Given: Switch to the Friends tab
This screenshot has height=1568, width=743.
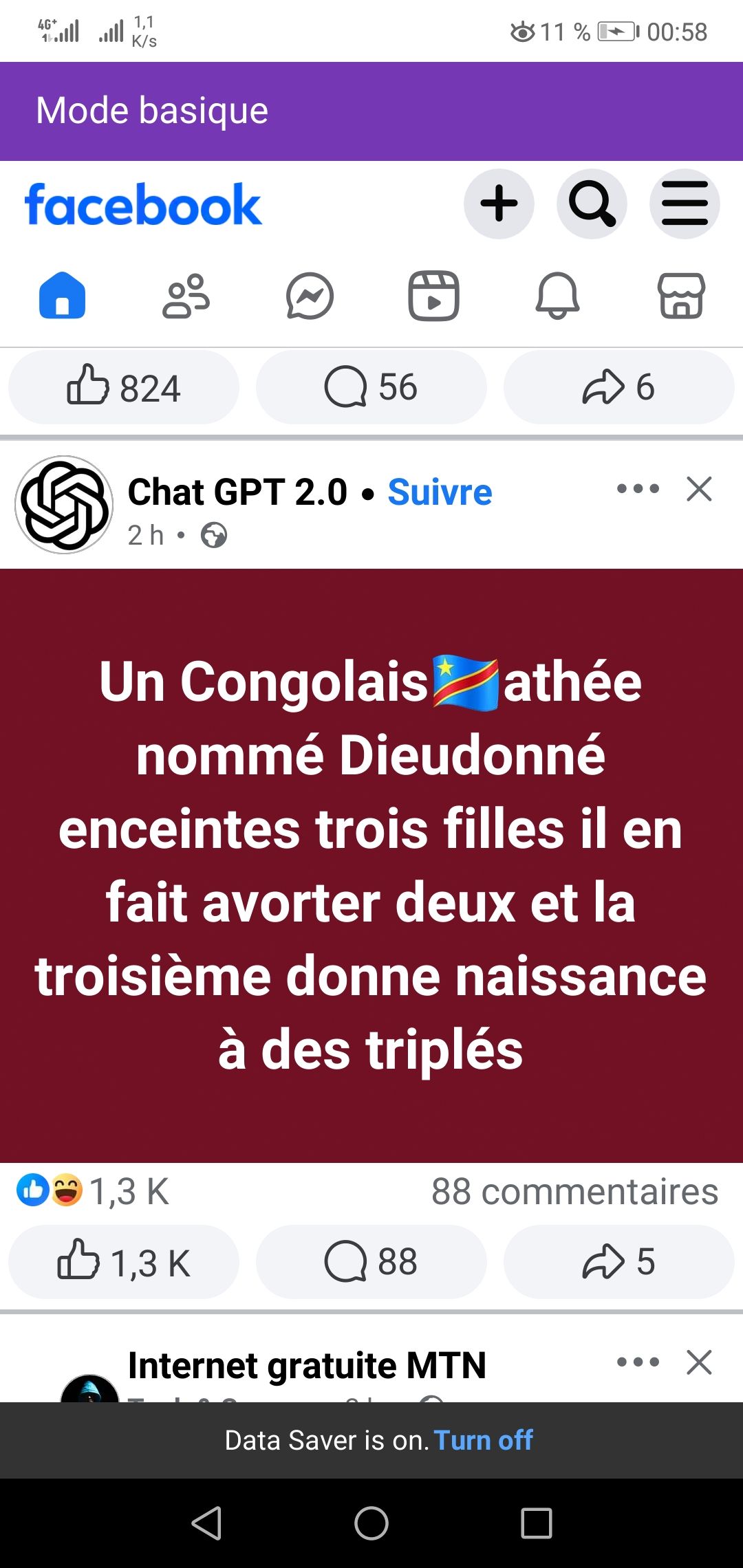Looking at the screenshot, I should tap(186, 296).
